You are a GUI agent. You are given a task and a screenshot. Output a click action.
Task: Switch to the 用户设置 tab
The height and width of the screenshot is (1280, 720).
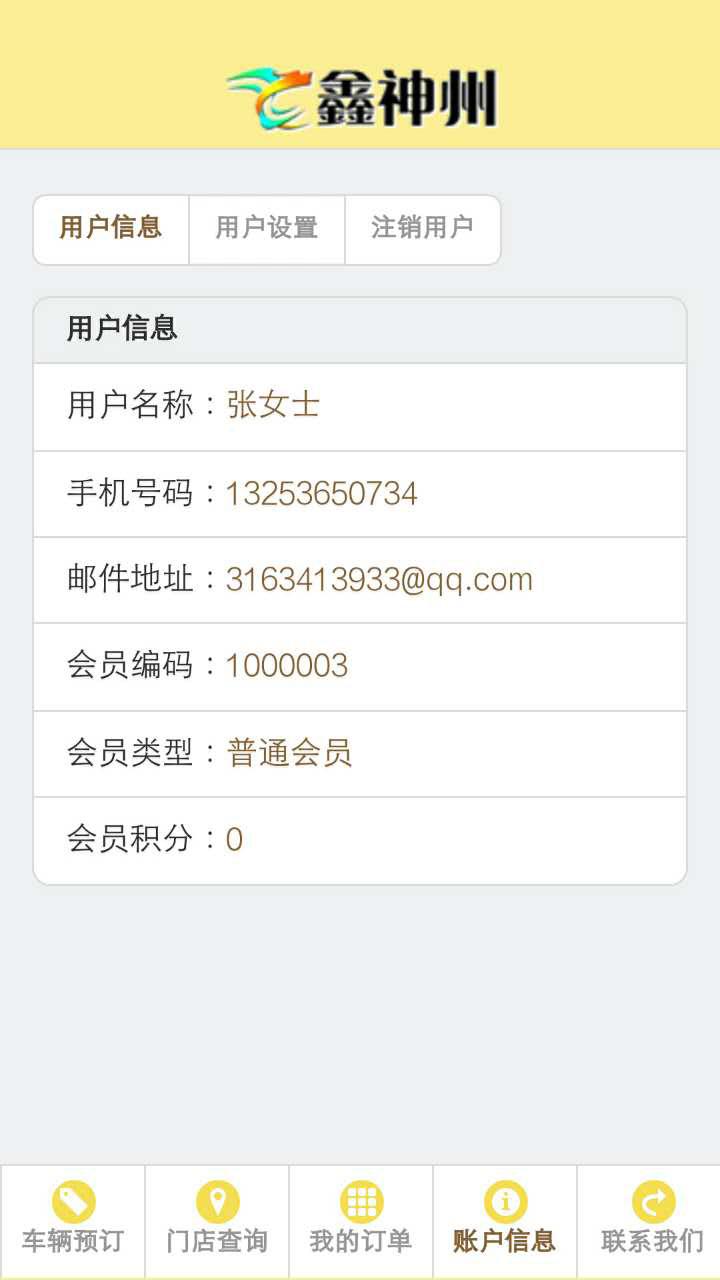tap(267, 229)
